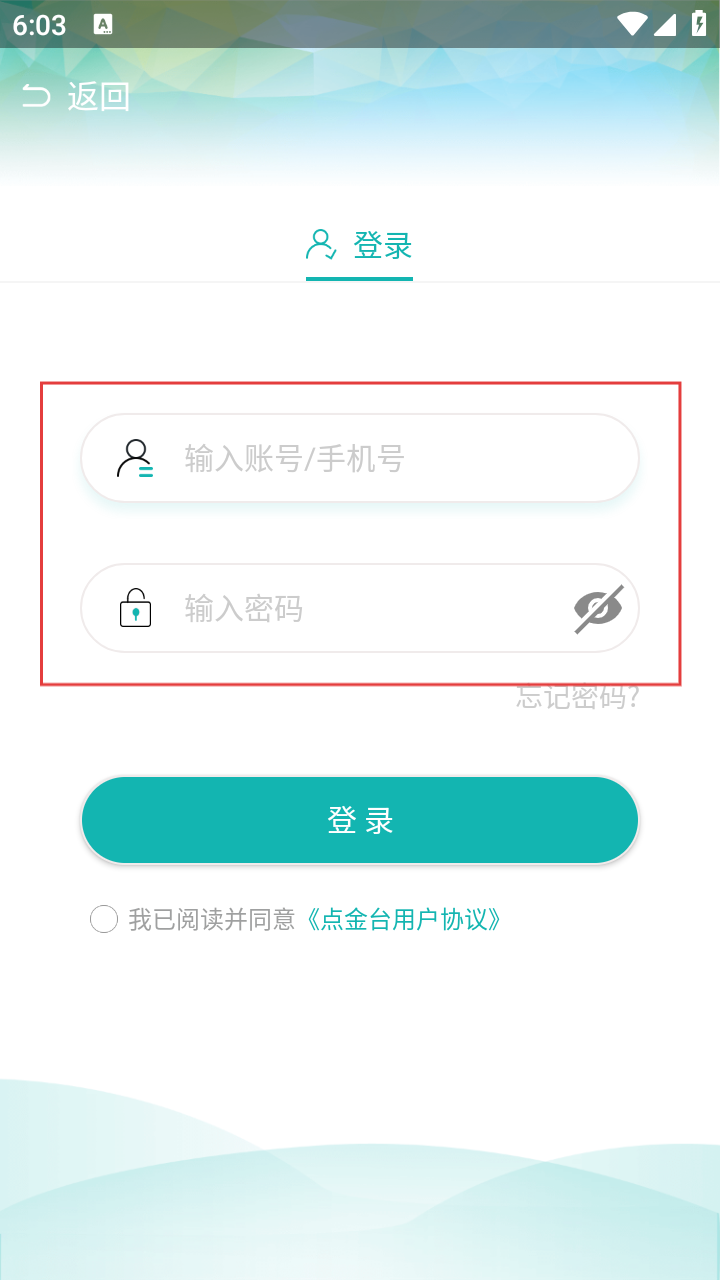Tap the teal 登录 button
The width and height of the screenshot is (720, 1280).
(360, 820)
